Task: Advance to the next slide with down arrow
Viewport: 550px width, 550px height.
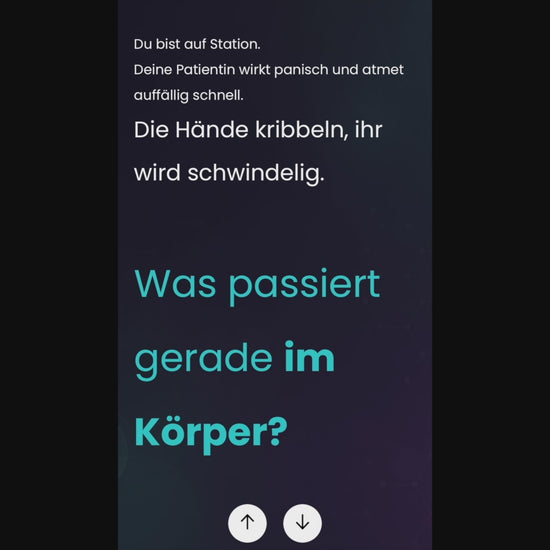Action: pyautogui.click(x=302, y=523)
